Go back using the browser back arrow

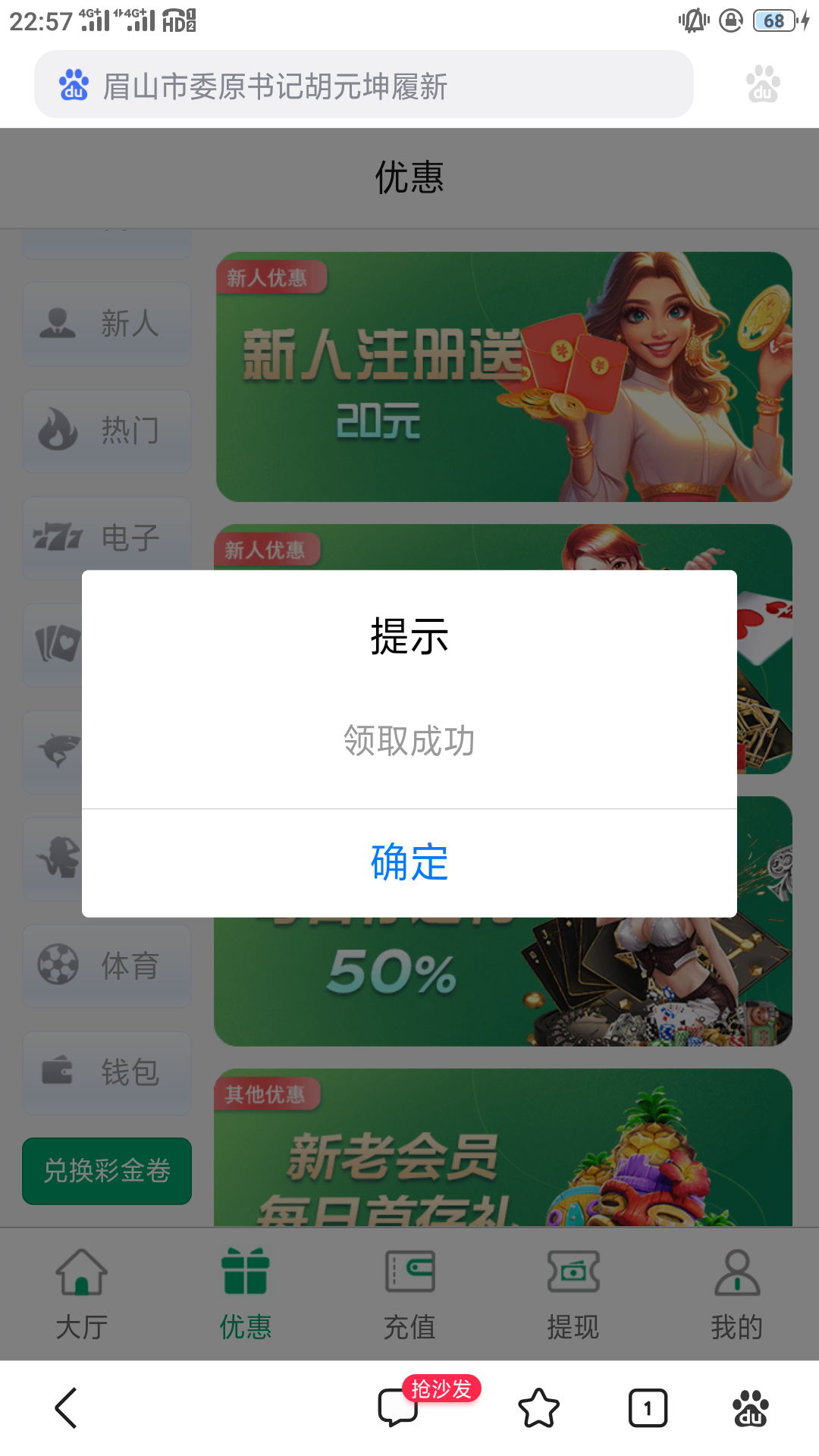tap(67, 1408)
